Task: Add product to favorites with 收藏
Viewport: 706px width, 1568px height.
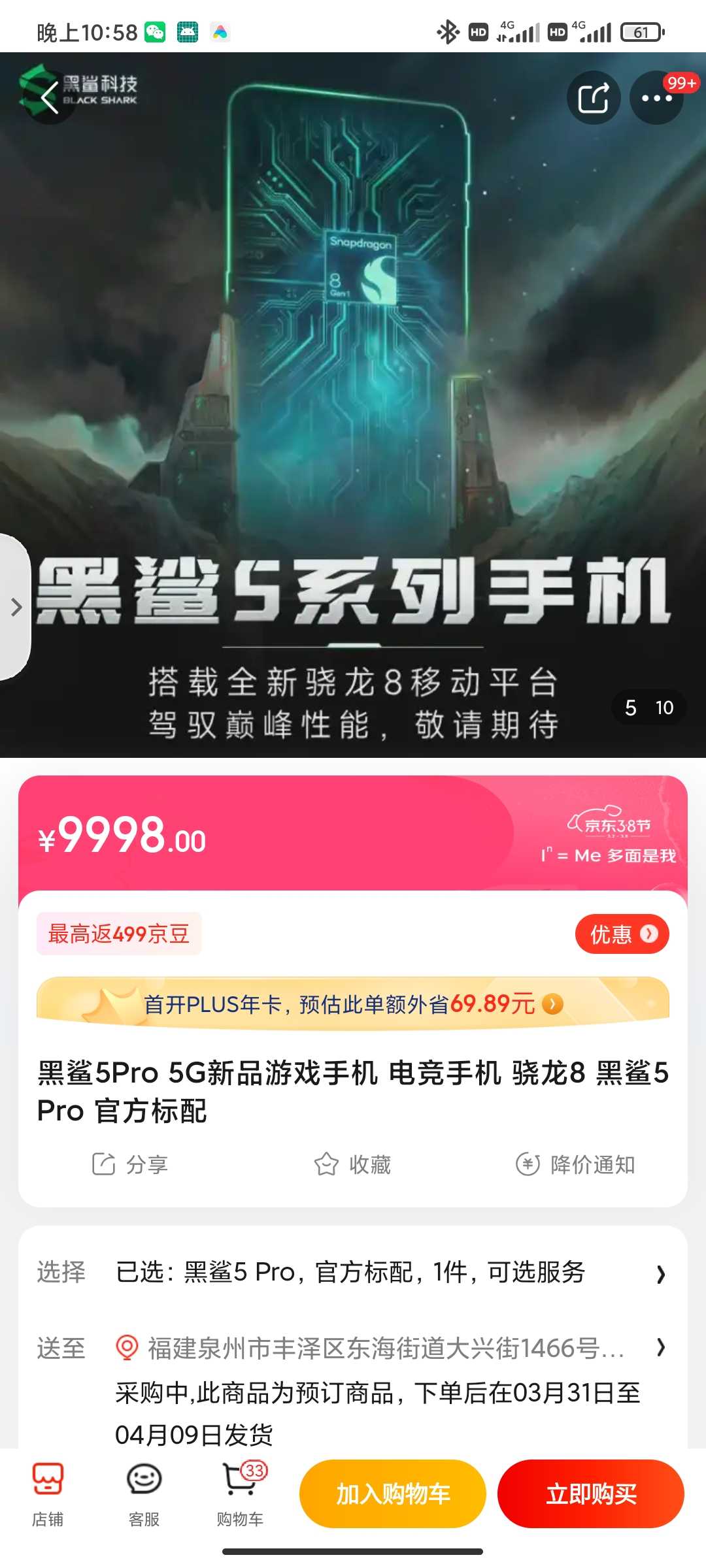Action: (x=353, y=1164)
